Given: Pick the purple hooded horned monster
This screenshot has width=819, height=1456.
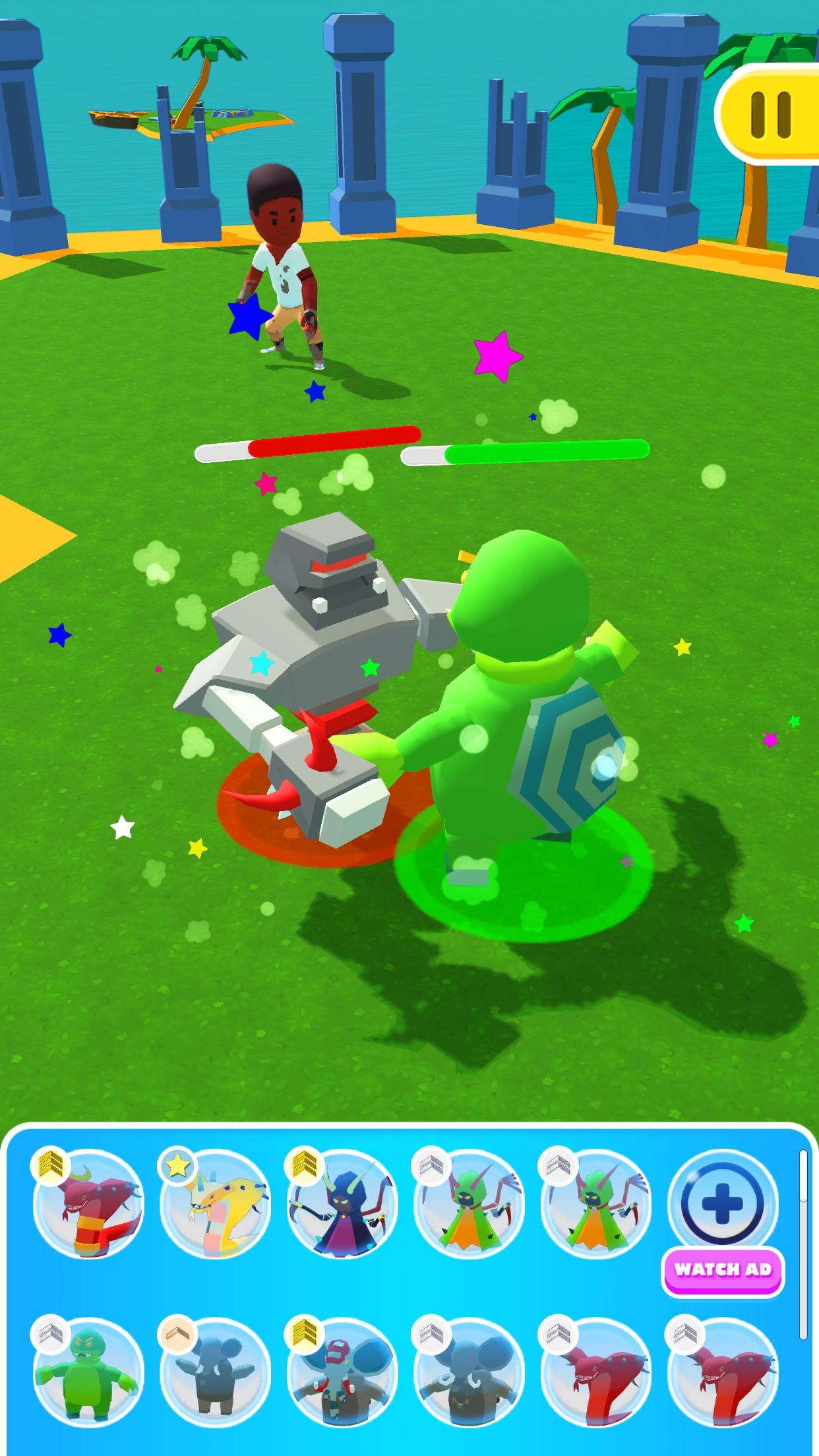Looking at the screenshot, I should pyautogui.click(x=342, y=1204).
